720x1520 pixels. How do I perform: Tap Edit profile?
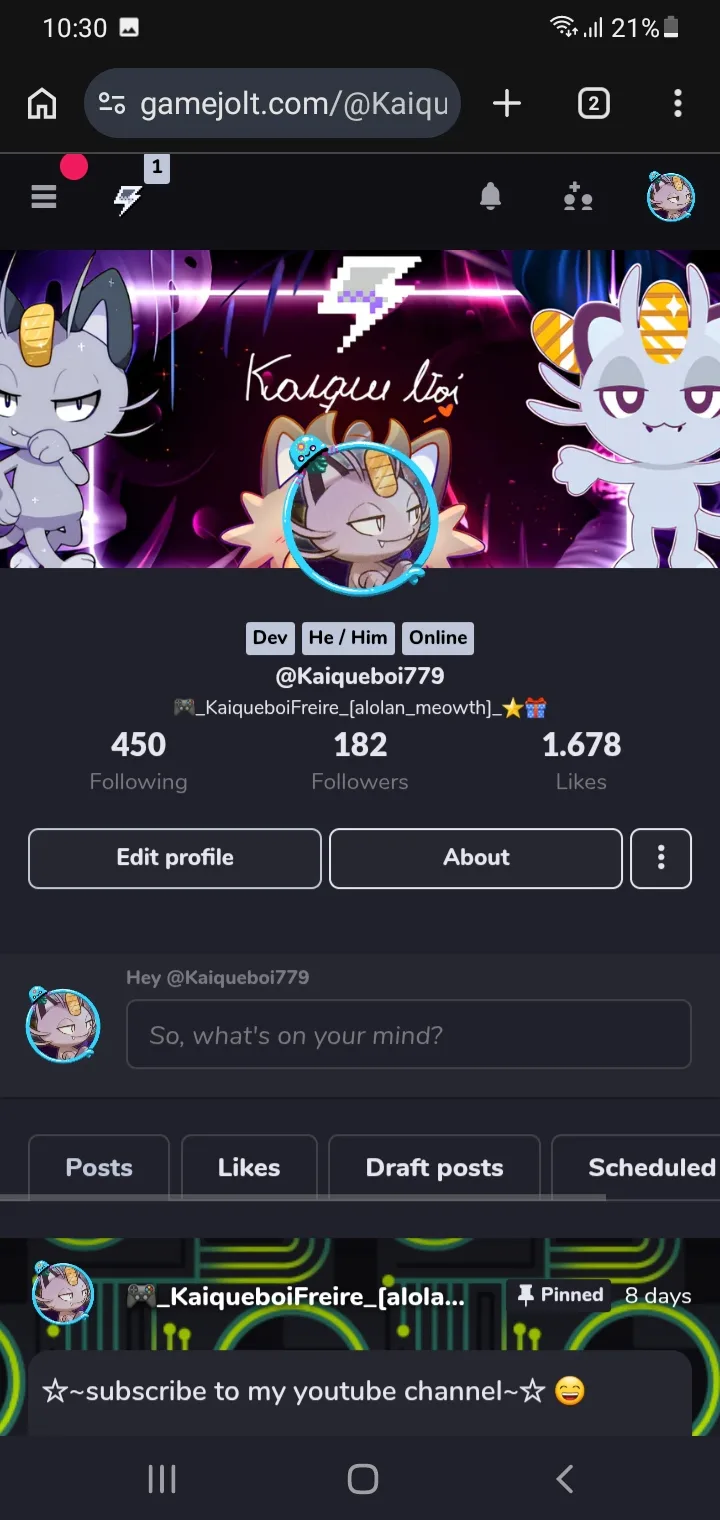point(175,858)
